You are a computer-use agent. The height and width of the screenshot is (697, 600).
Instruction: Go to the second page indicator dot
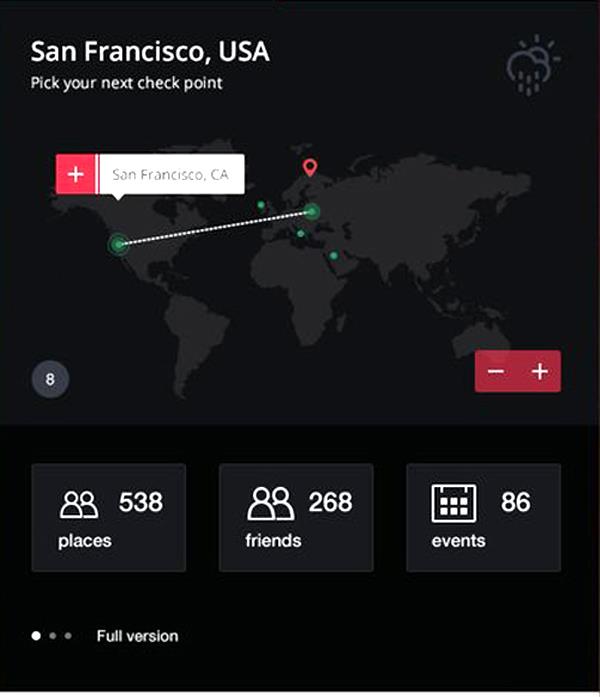click(53, 635)
